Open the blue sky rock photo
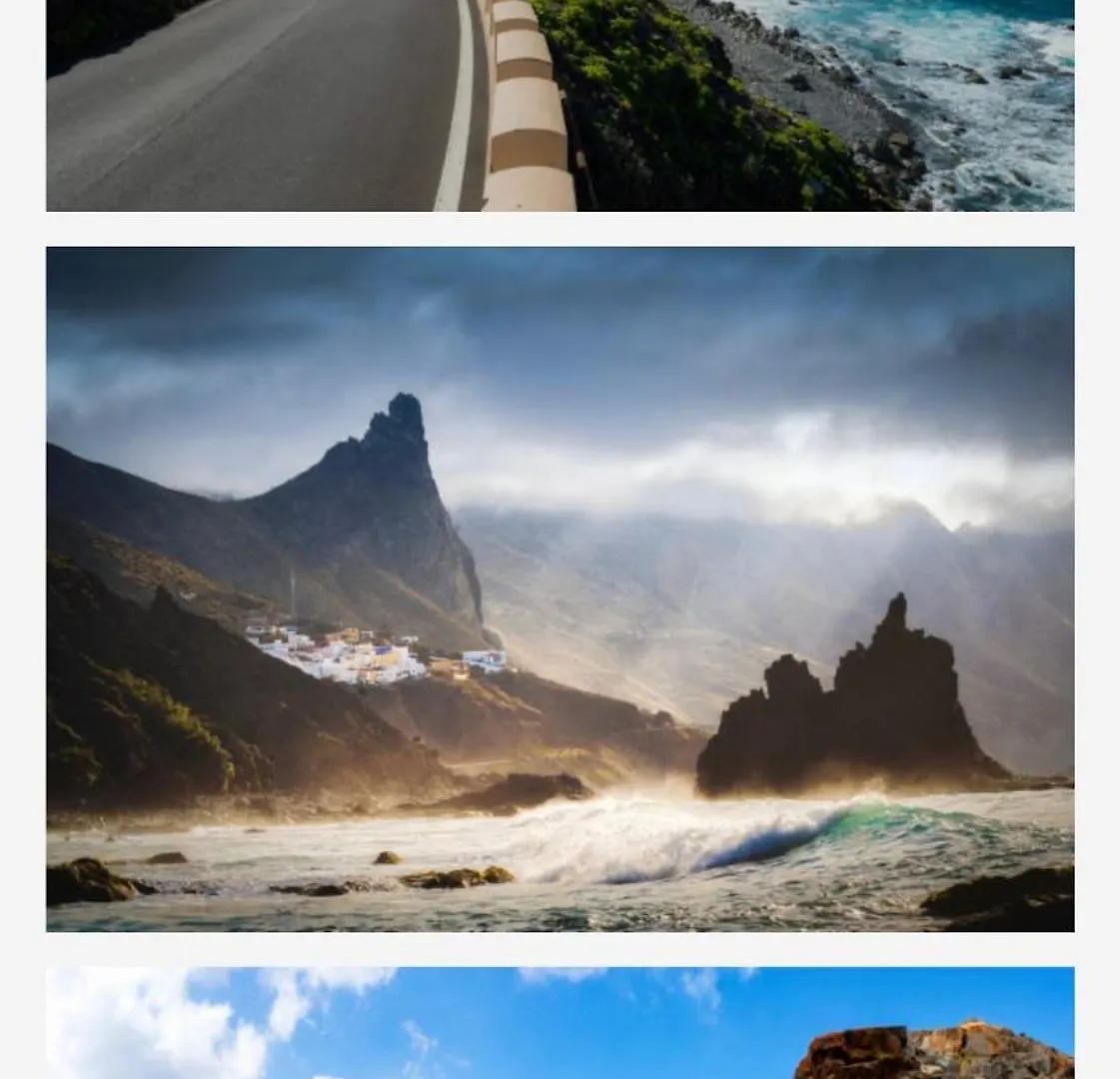This screenshot has width=1120, height=1079. click(560, 1024)
